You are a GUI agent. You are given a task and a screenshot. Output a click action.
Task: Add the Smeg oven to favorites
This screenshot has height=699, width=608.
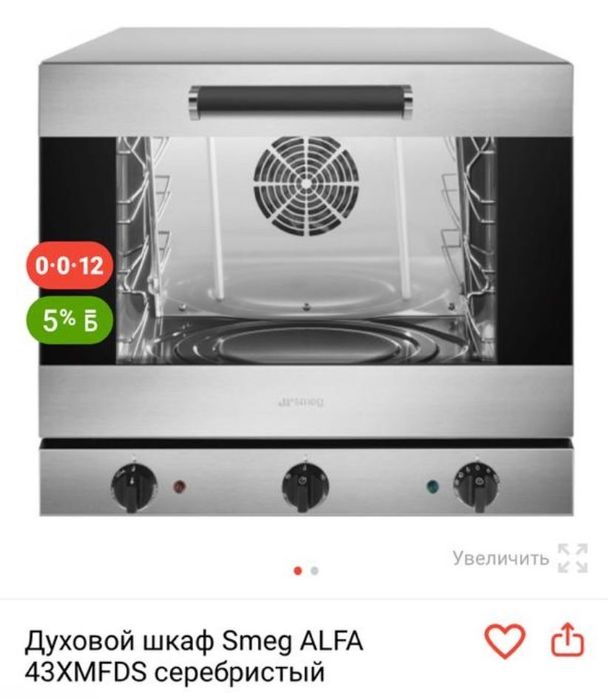(504, 641)
